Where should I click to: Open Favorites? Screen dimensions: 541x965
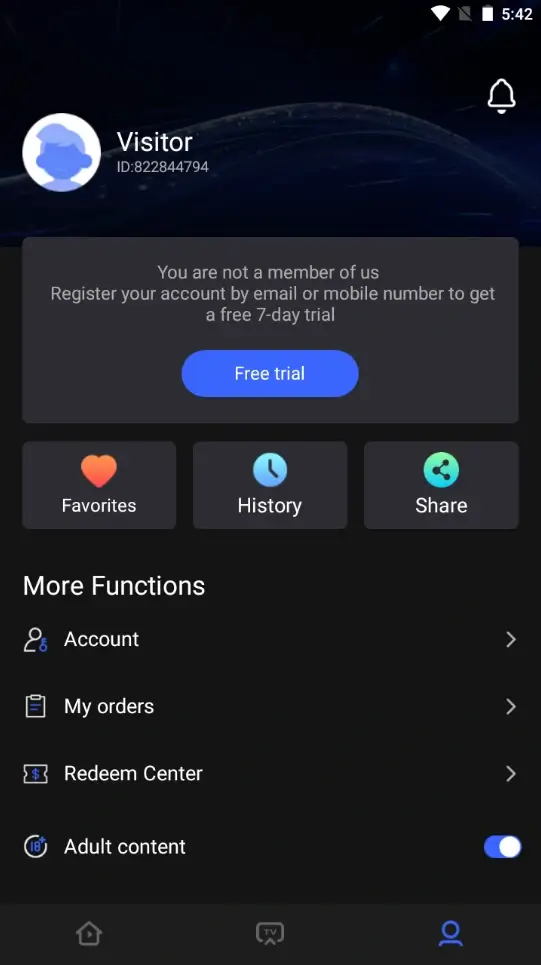point(99,485)
